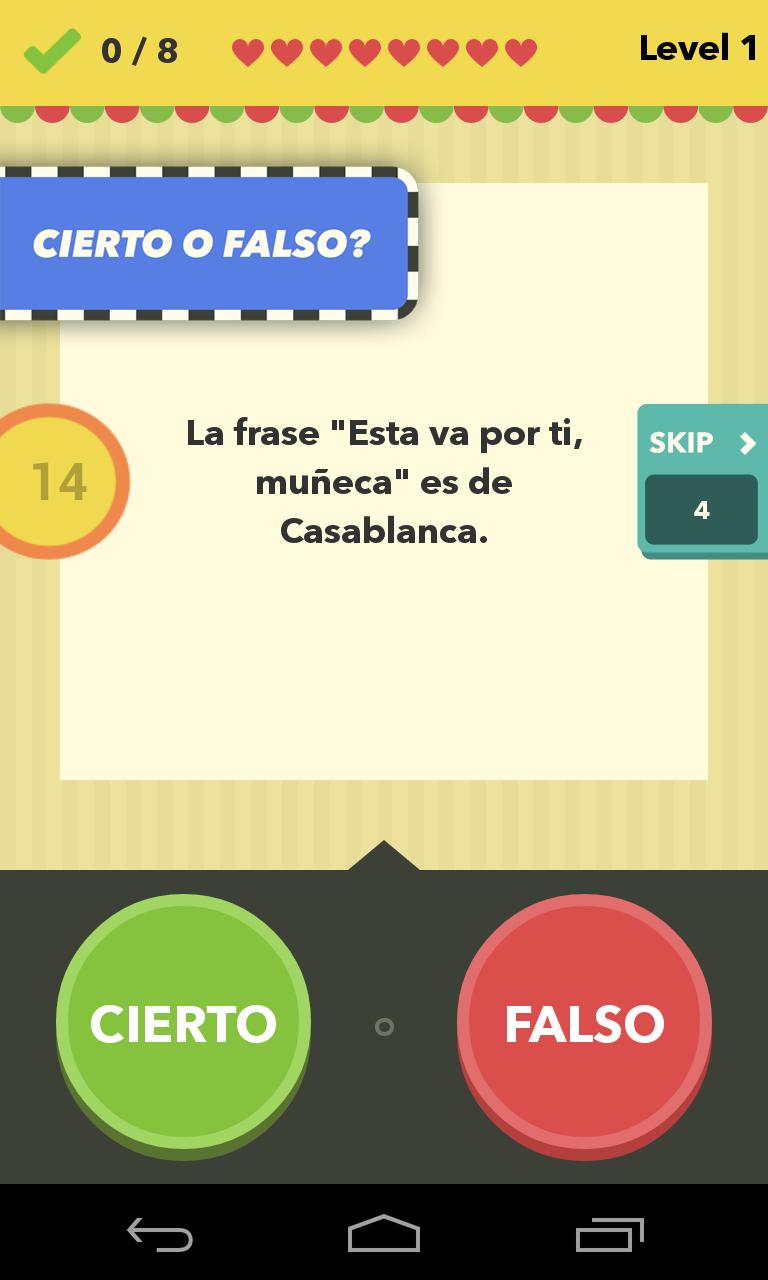Click the Level 1 label

698,49
